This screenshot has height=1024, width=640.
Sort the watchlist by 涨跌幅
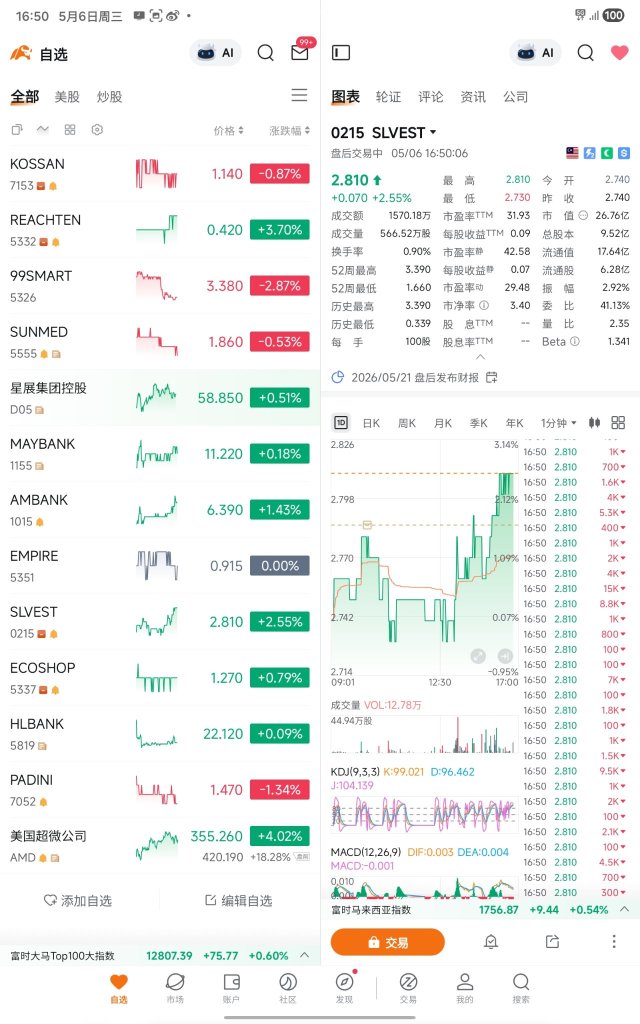[289, 131]
